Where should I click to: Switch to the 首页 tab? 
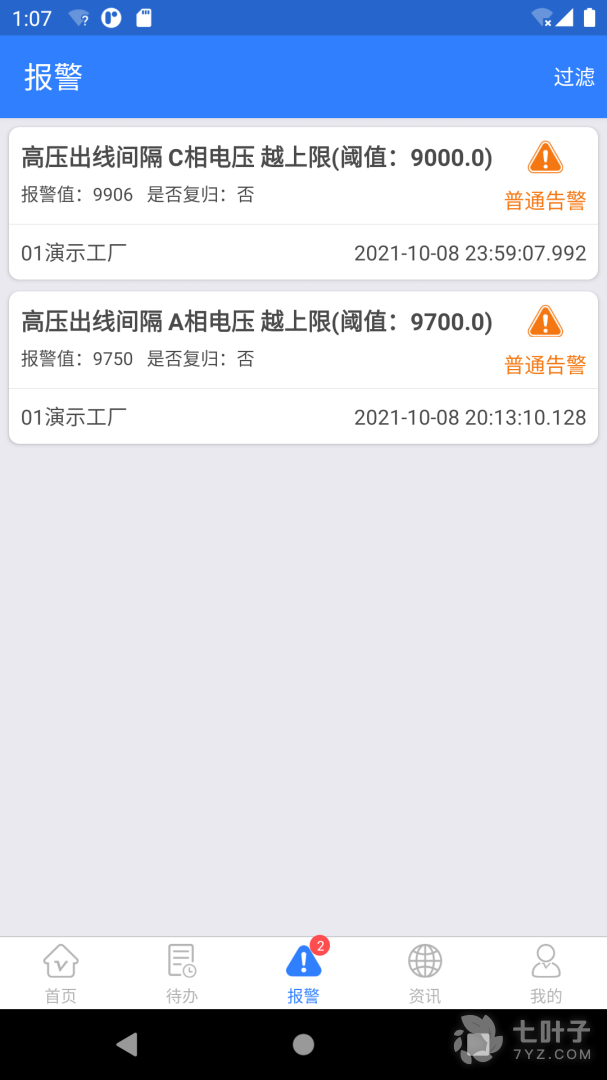coord(61,973)
